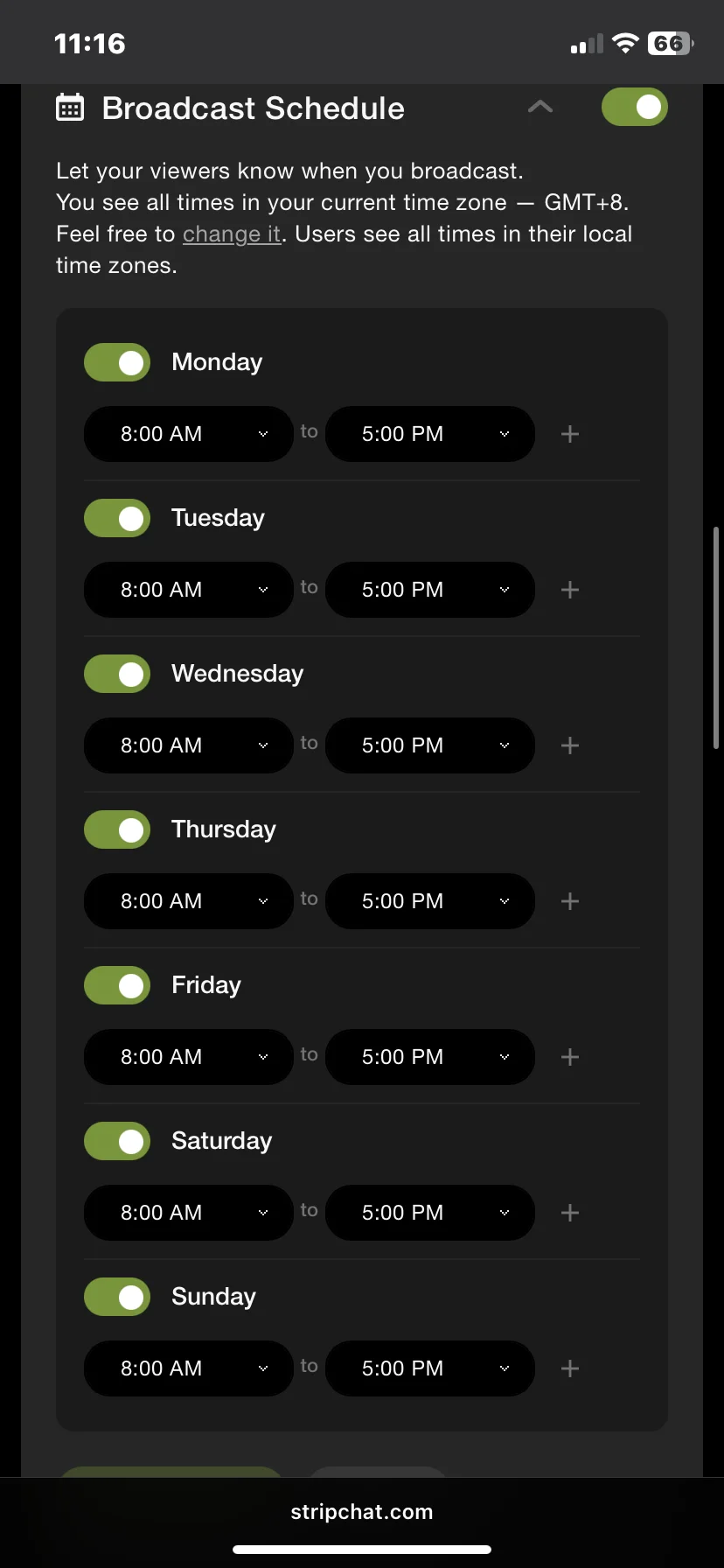This screenshot has height=1568, width=724.
Task: Disable the Monday schedule toggle
Action: pos(117,362)
